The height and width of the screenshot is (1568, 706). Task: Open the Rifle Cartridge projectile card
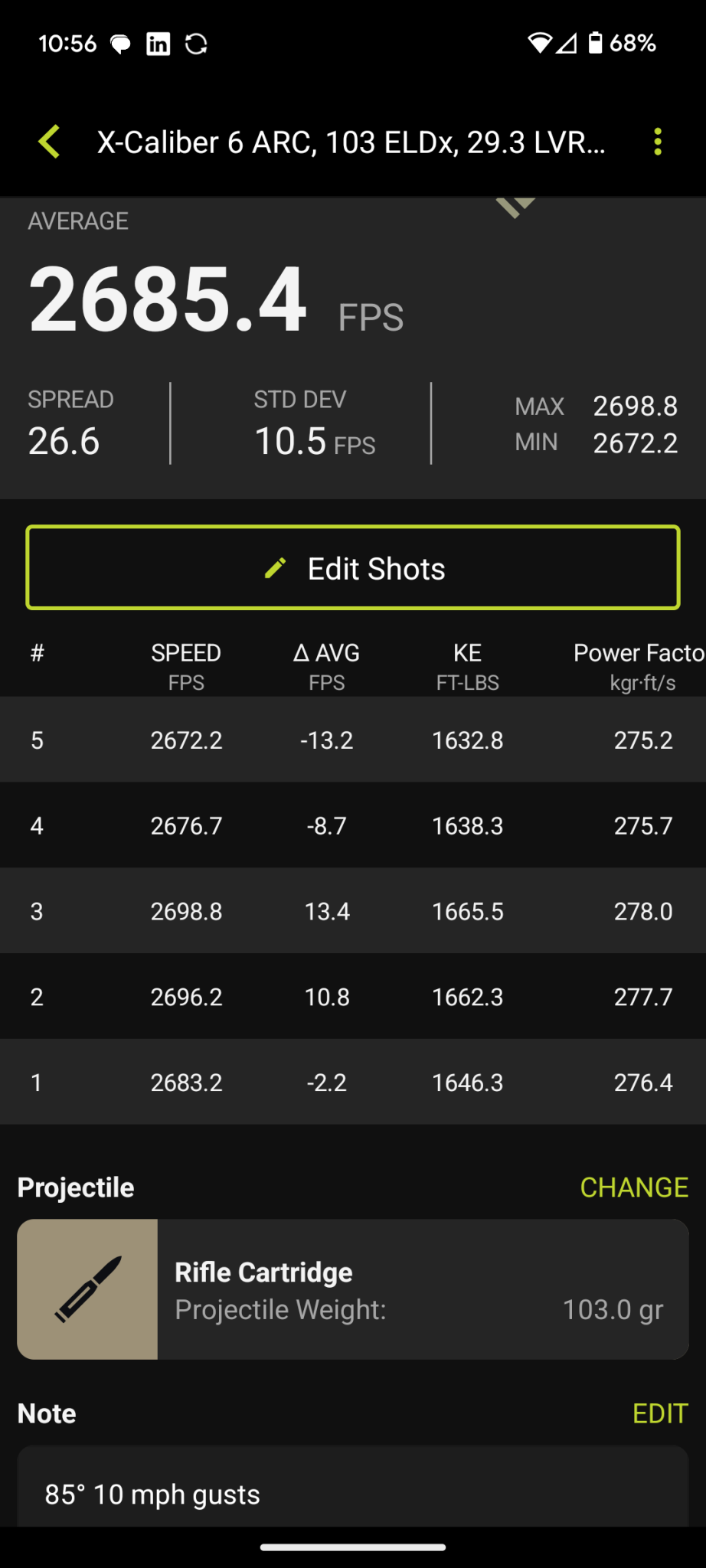click(x=353, y=1289)
